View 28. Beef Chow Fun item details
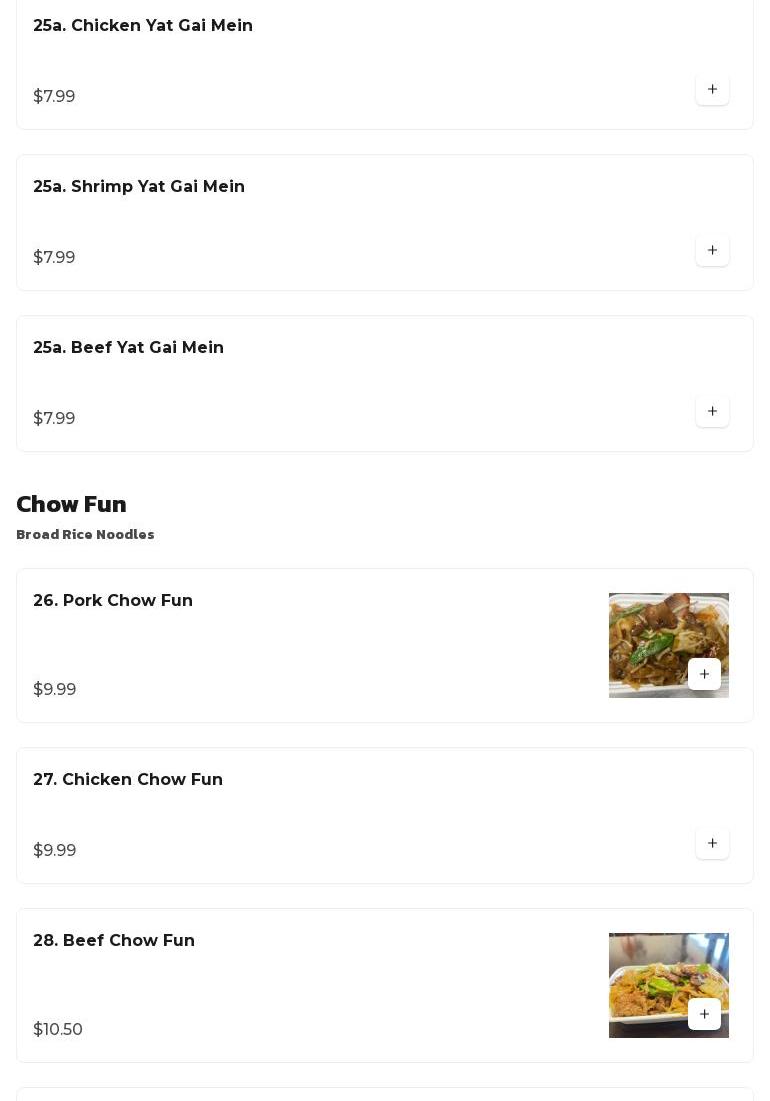770x1101 pixels. tap(114, 941)
